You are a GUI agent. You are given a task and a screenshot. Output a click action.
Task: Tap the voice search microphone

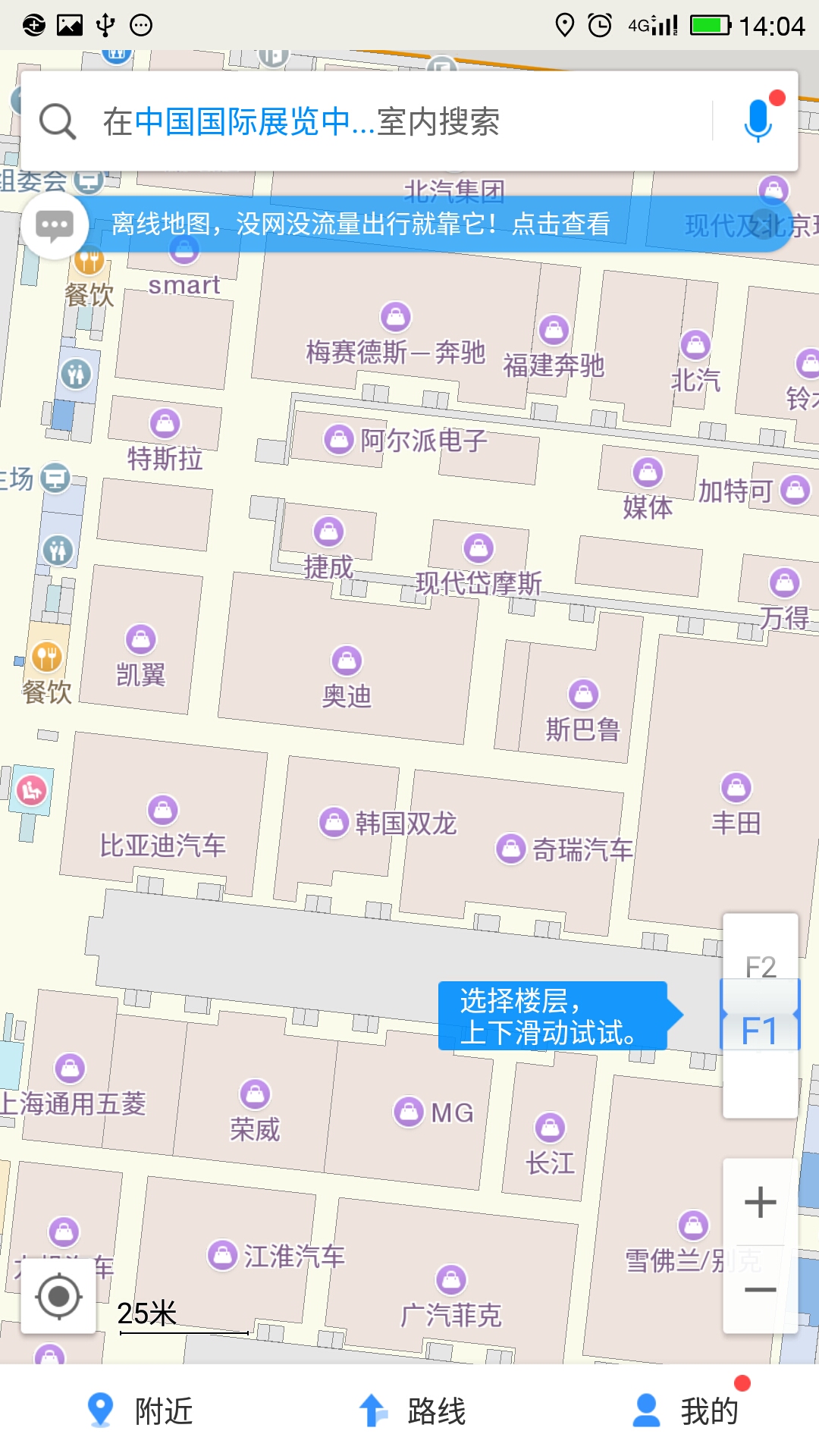pos(758,121)
